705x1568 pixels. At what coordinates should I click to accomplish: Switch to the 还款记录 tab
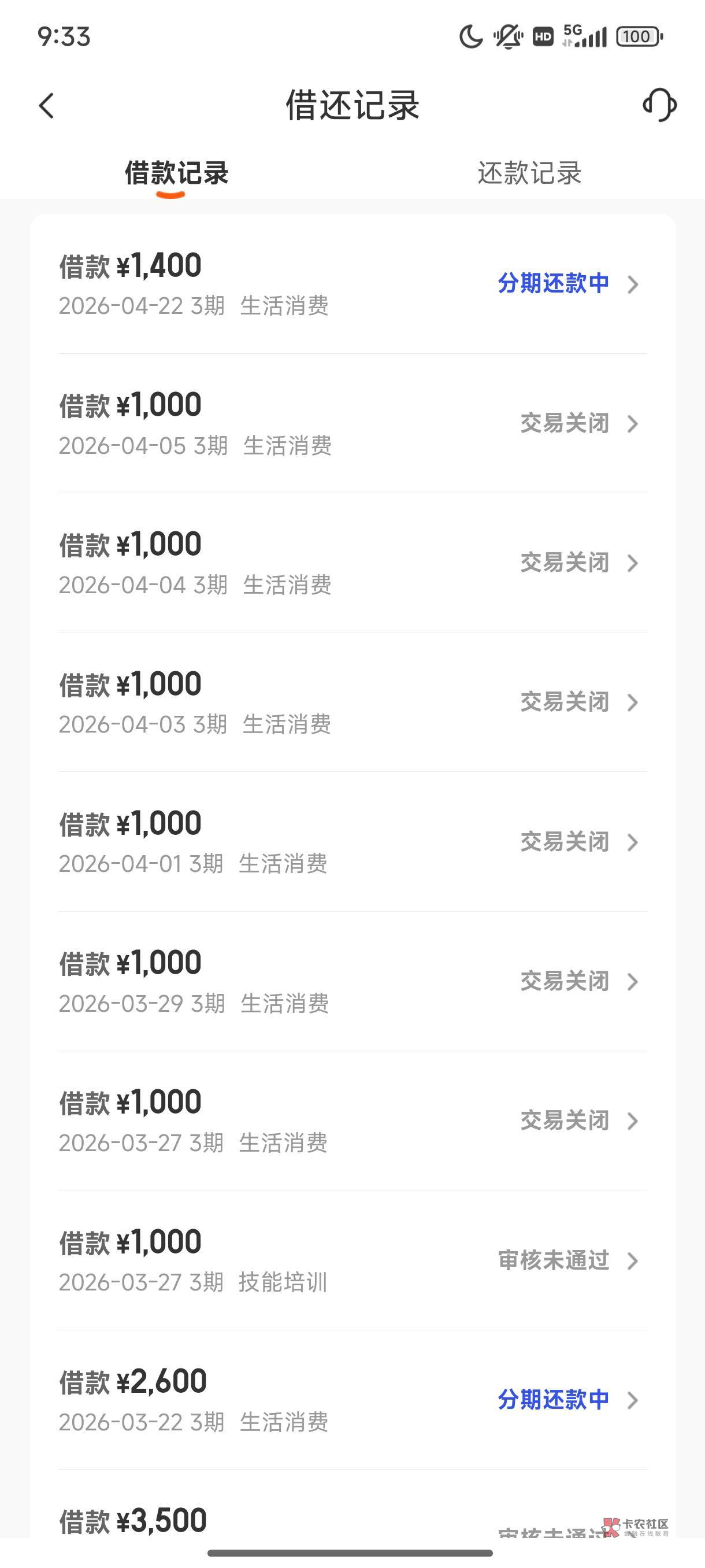[529, 173]
